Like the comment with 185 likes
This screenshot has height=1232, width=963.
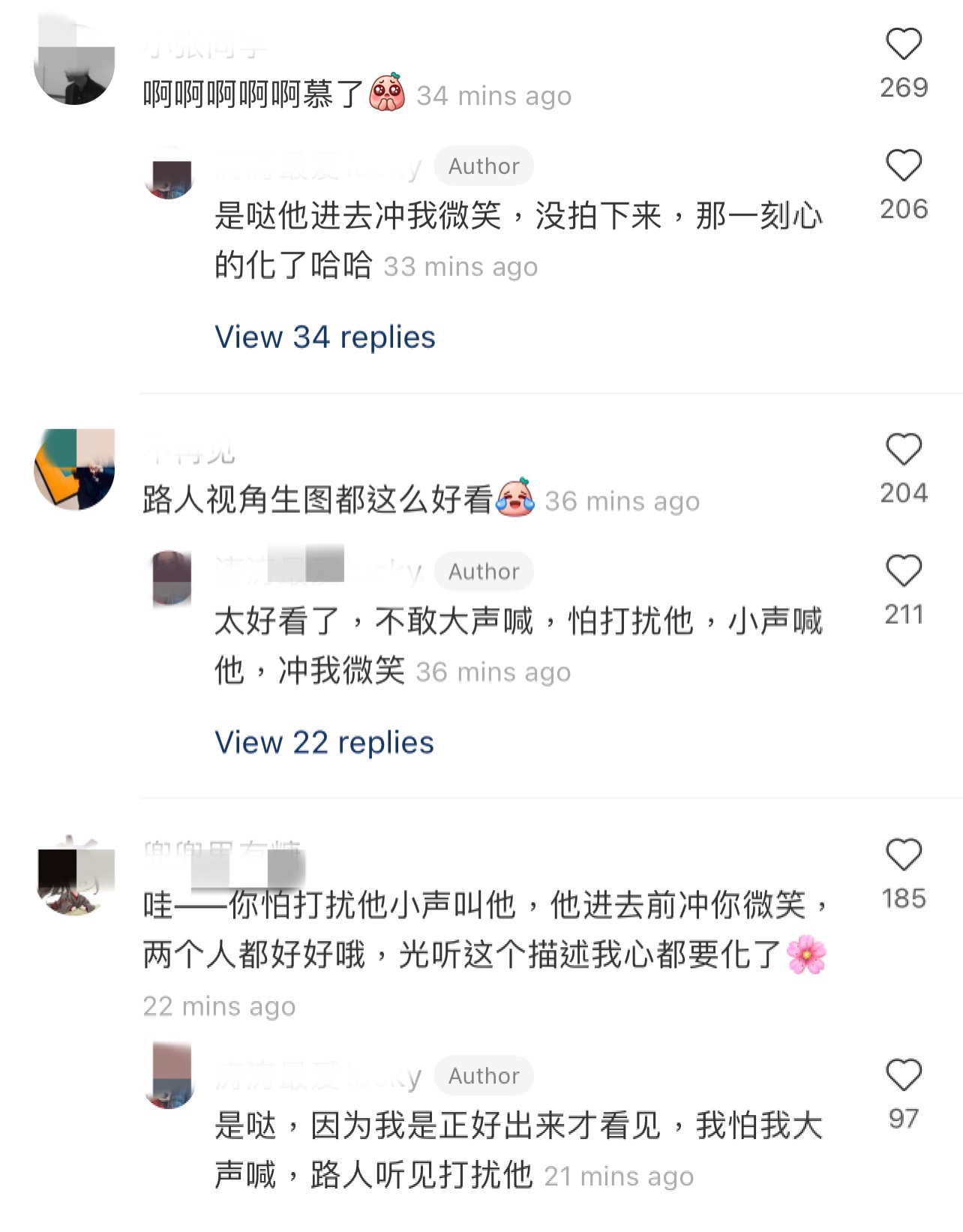pos(903,856)
